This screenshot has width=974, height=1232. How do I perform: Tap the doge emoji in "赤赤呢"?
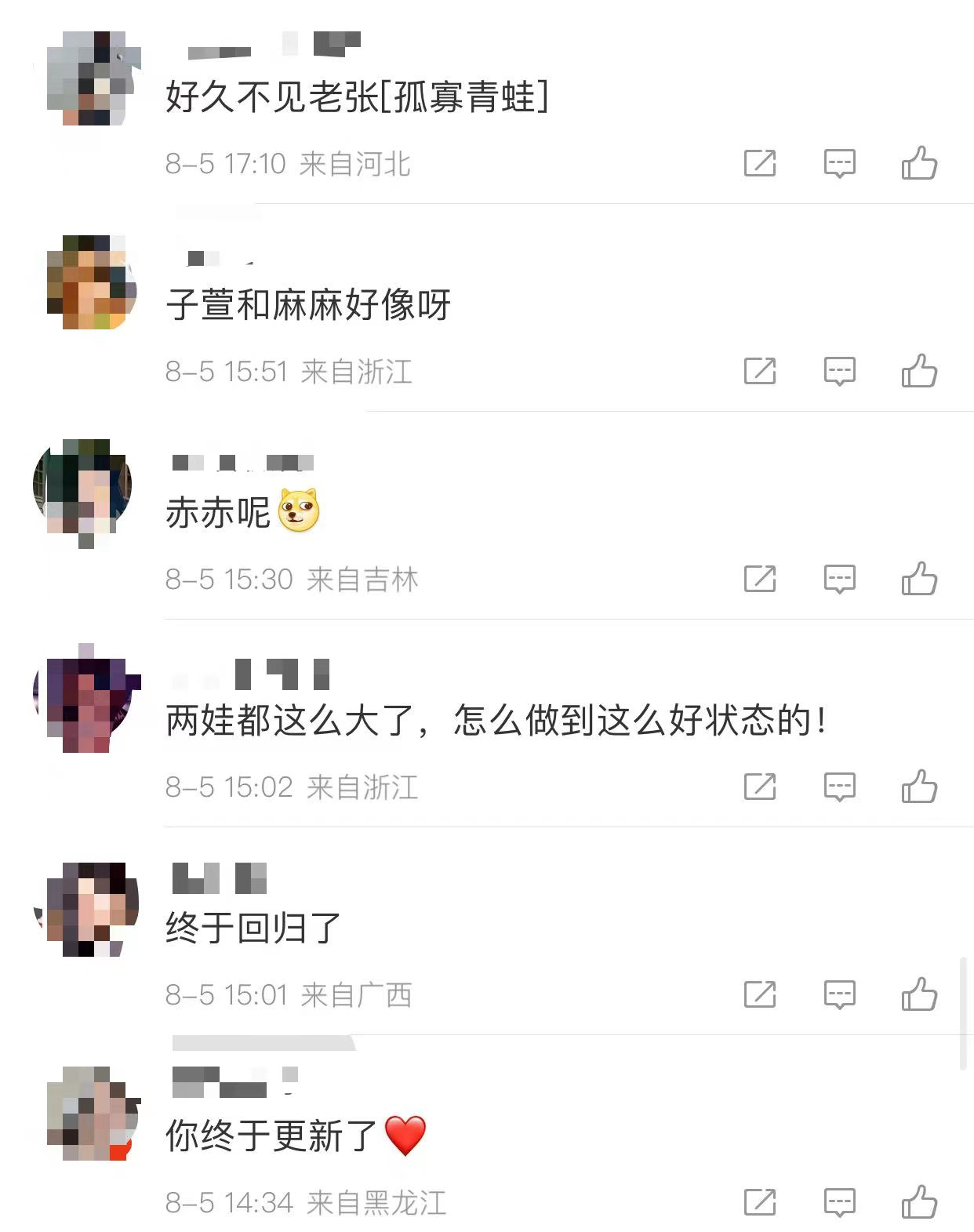coord(299,511)
